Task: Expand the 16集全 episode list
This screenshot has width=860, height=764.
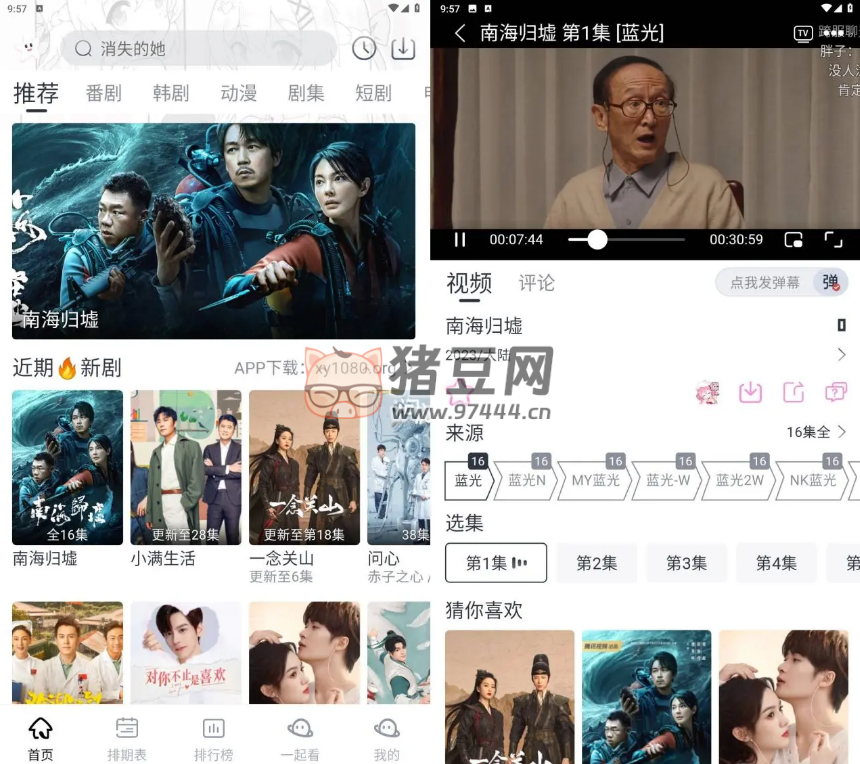Action: point(816,432)
